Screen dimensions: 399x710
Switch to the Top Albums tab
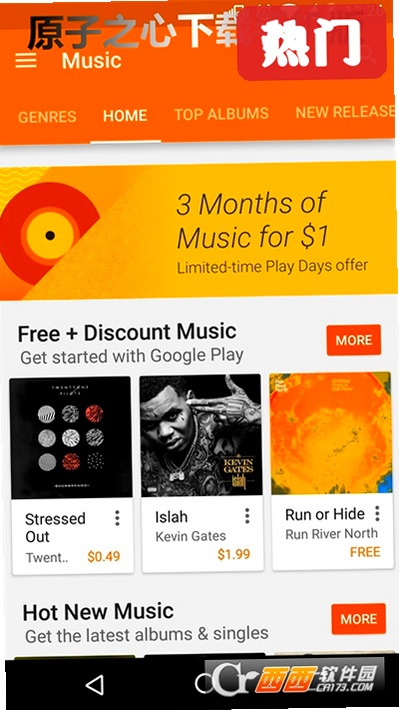(x=221, y=114)
